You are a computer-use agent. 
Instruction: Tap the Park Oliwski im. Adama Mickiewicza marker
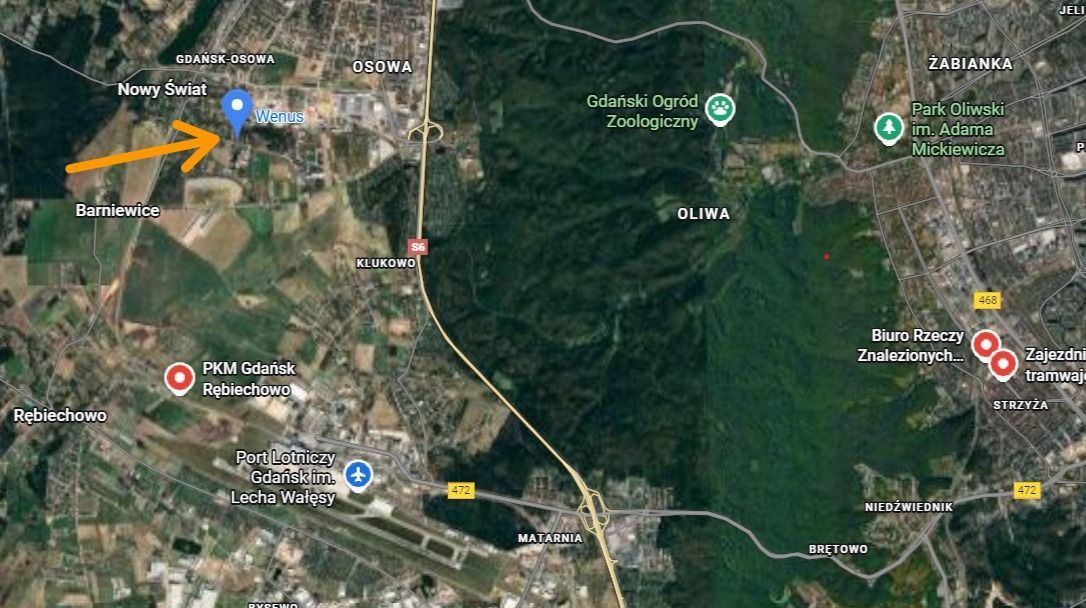(x=888, y=128)
